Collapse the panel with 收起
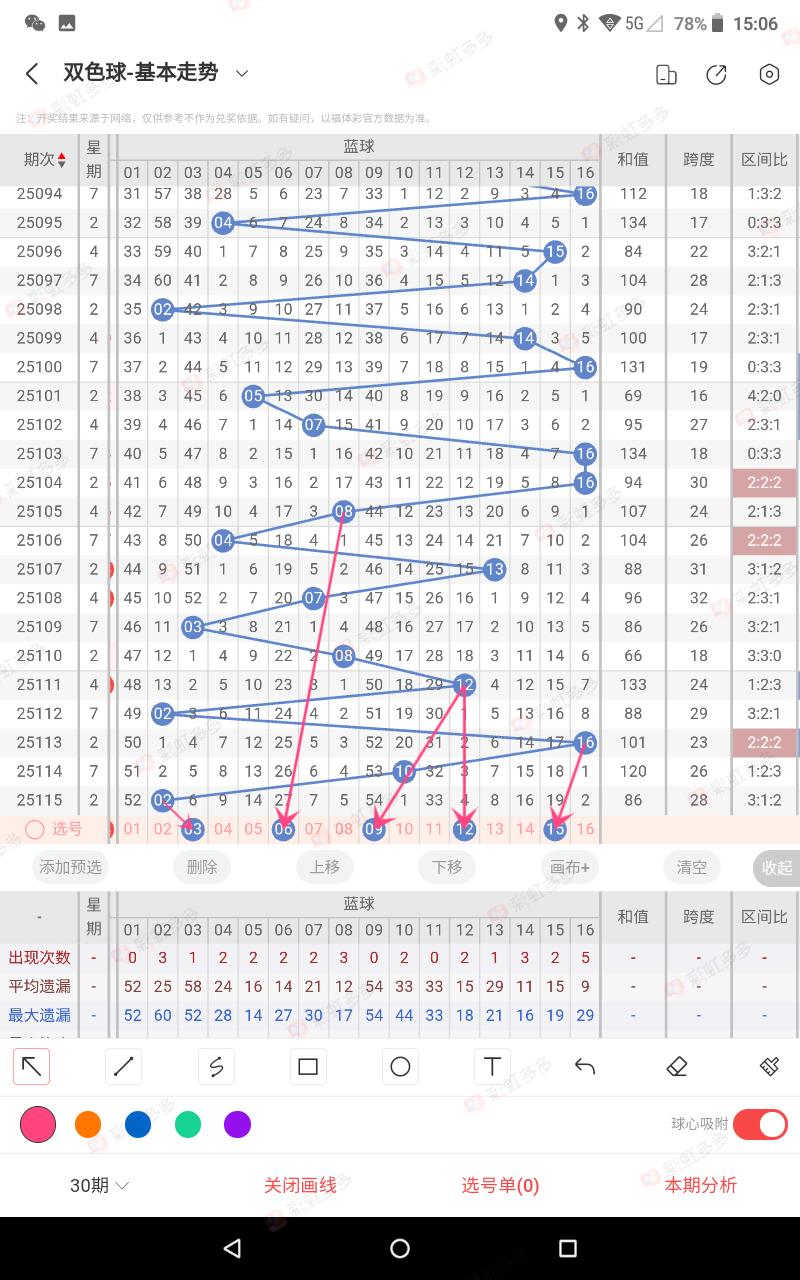Viewport: 800px width, 1280px height. (x=776, y=868)
